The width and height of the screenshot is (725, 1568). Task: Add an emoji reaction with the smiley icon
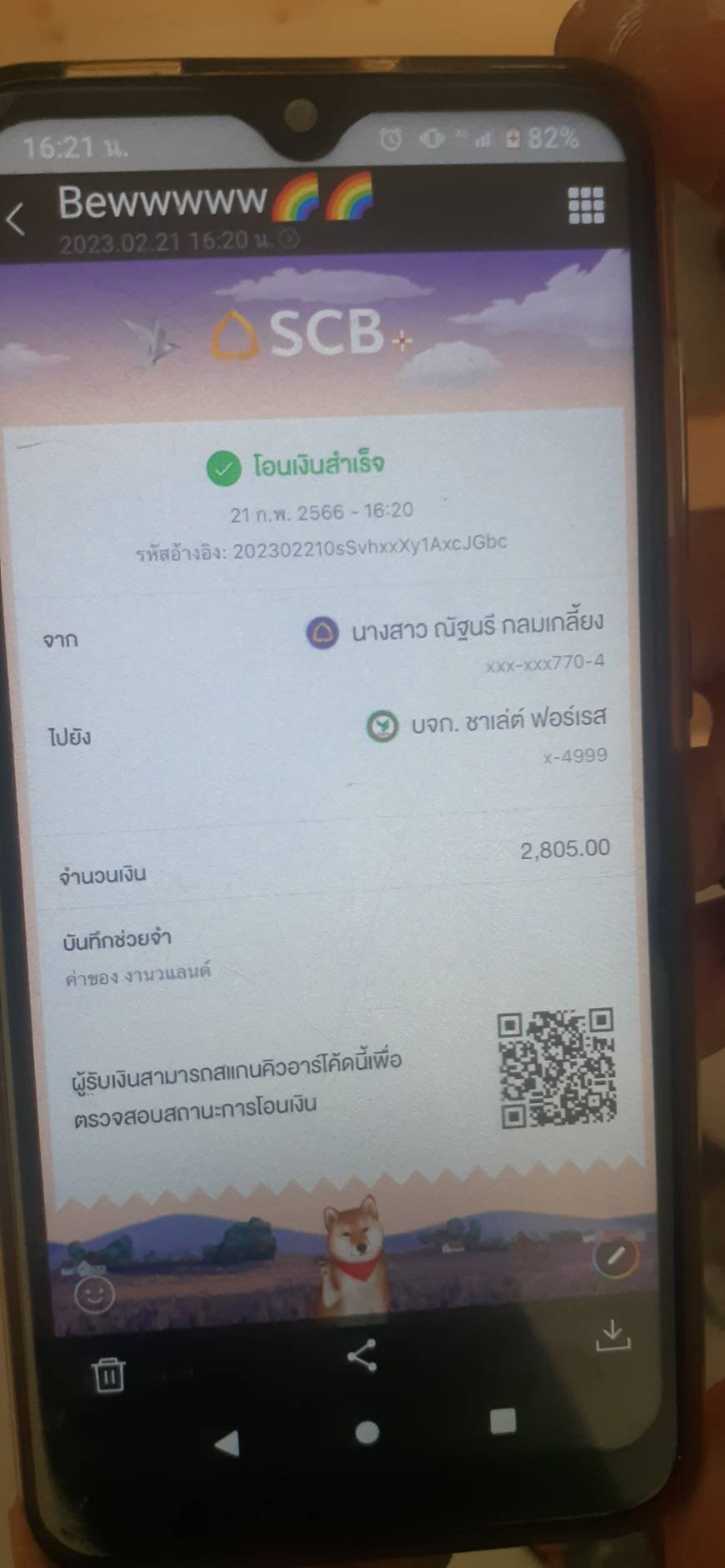[x=94, y=1295]
